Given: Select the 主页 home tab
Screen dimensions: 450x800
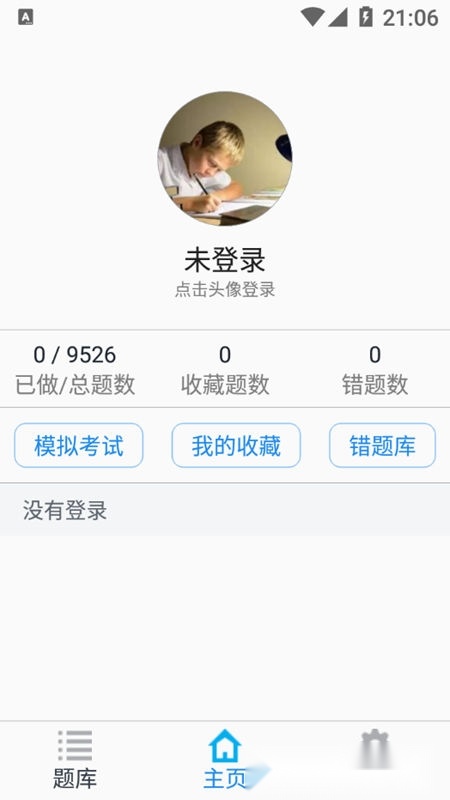Looking at the screenshot, I should pyautogui.click(x=224, y=760).
